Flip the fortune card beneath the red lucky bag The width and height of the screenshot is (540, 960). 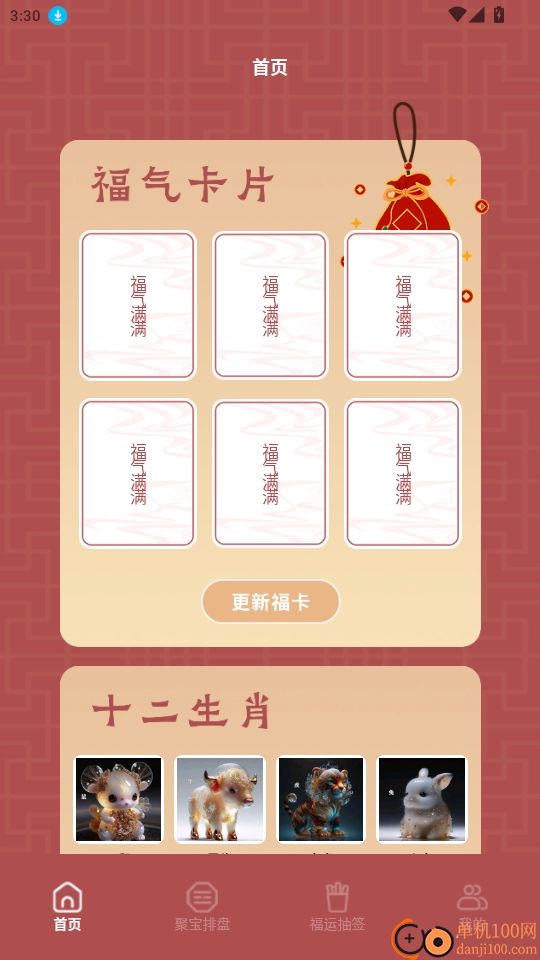[x=403, y=305]
